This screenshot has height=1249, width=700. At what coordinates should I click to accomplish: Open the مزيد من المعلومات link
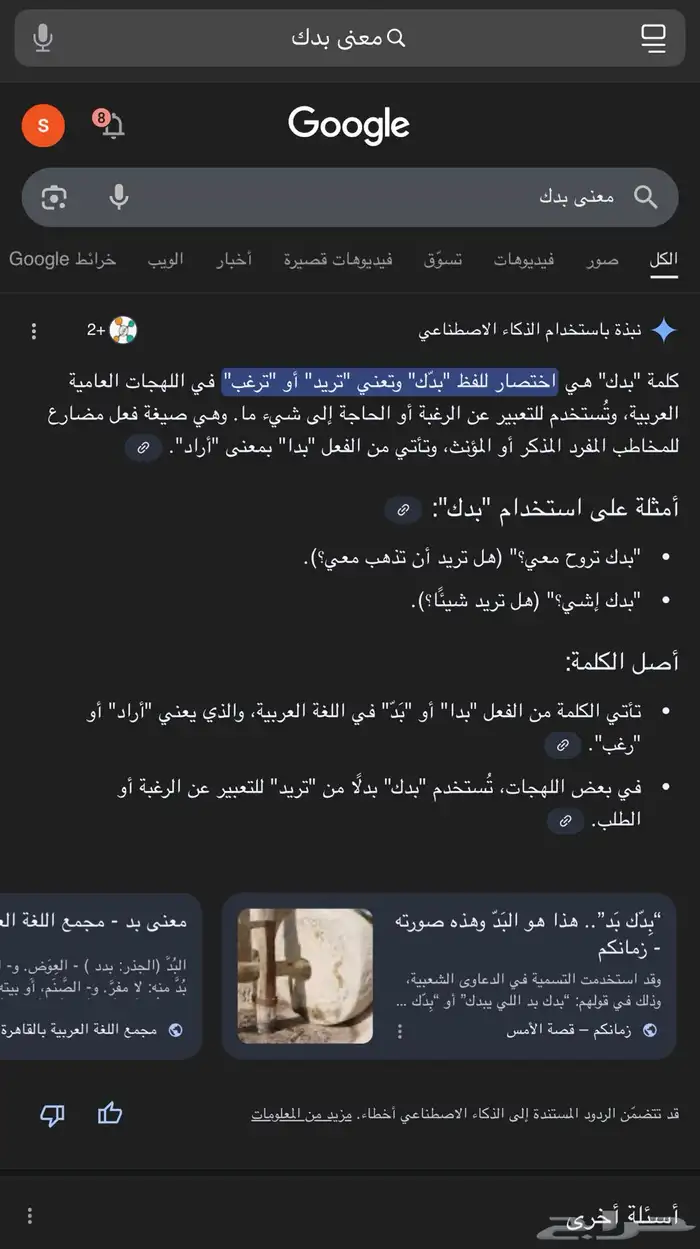(288, 1114)
